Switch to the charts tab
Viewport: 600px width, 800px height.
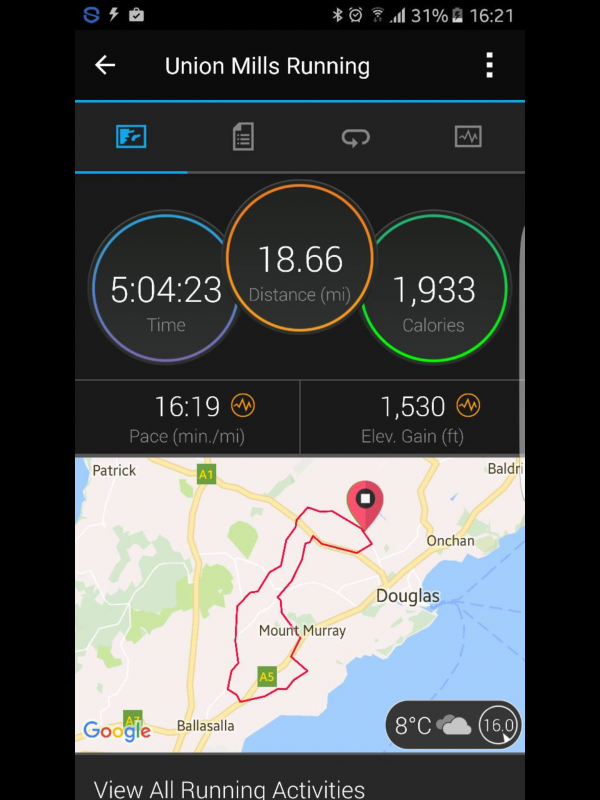coord(468,137)
